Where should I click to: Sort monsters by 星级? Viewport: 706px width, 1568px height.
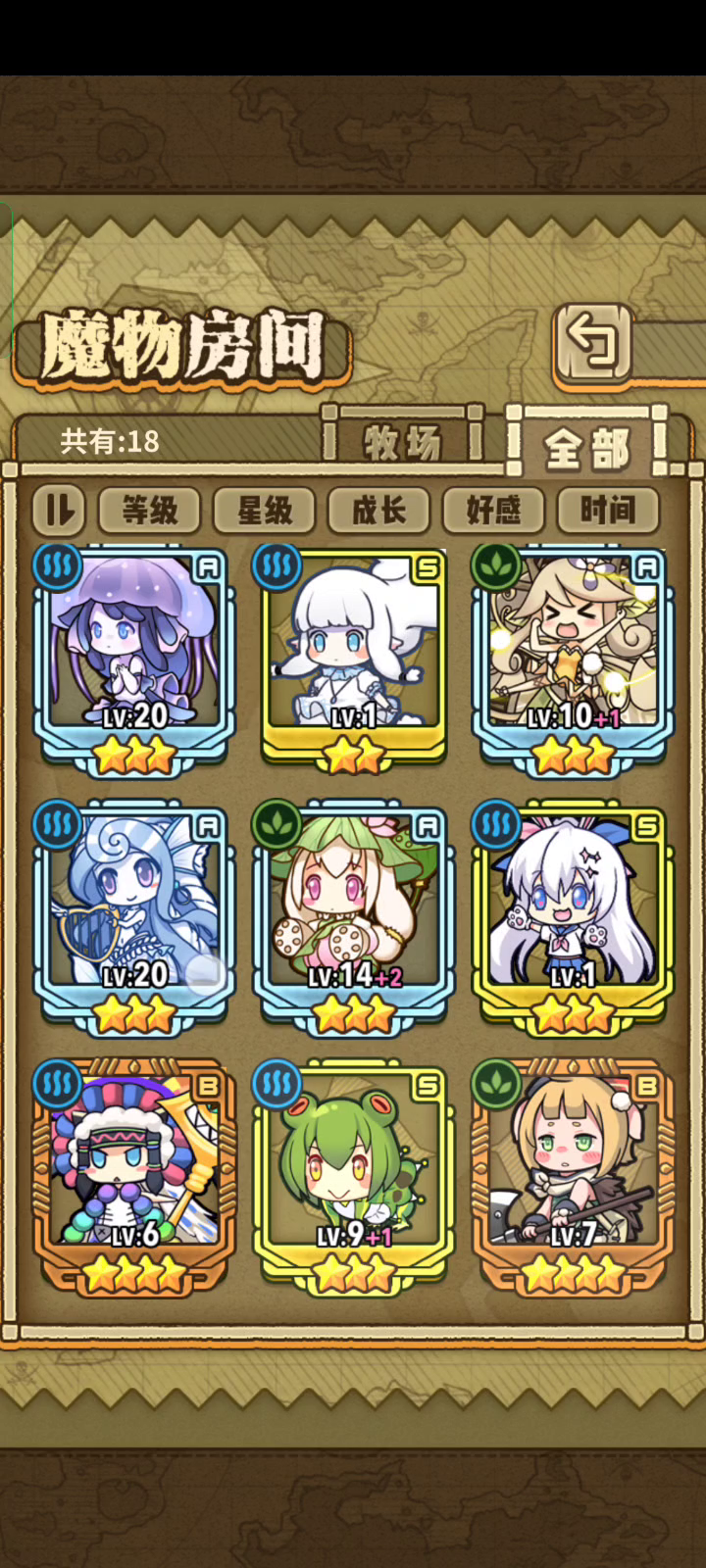pos(265,510)
